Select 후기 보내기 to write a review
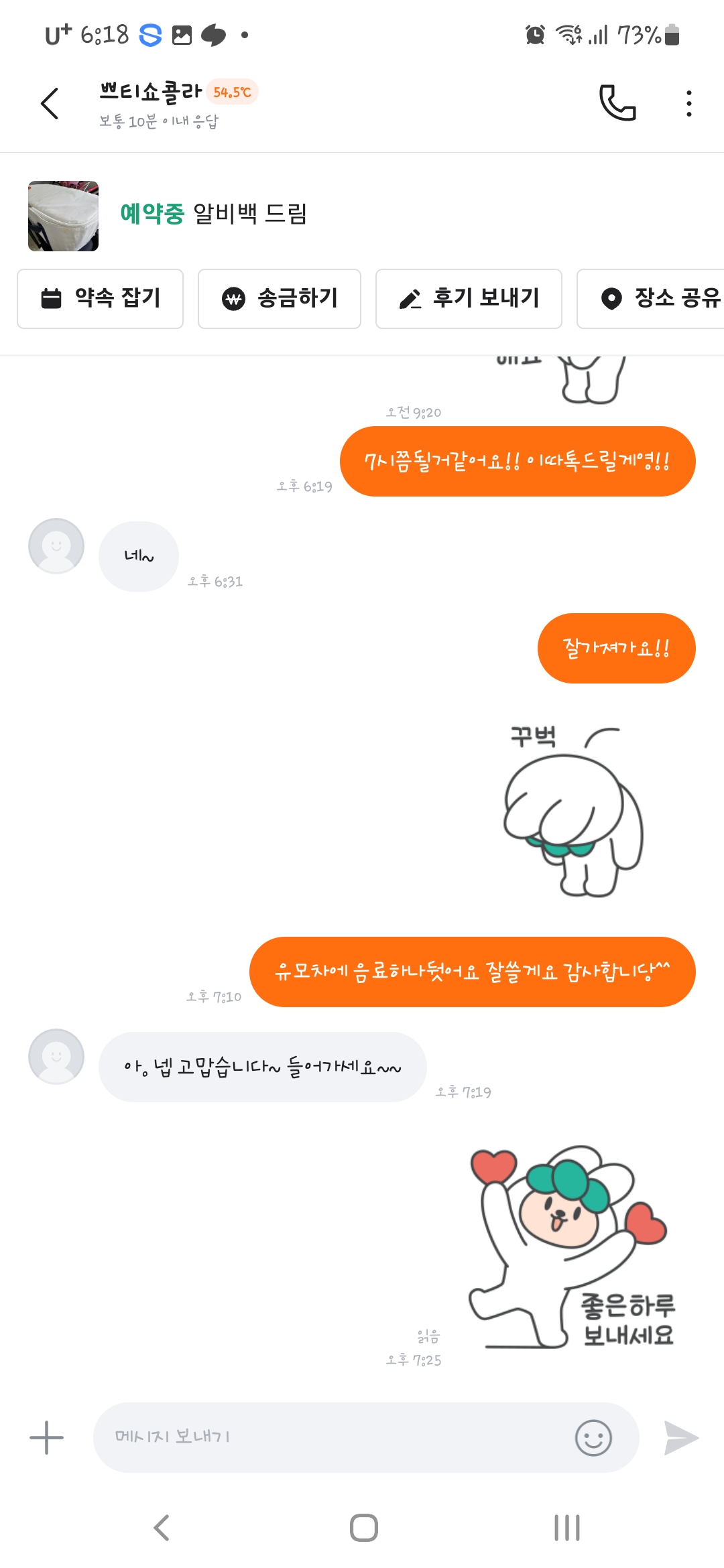724x1568 pixels. [469, 298]
